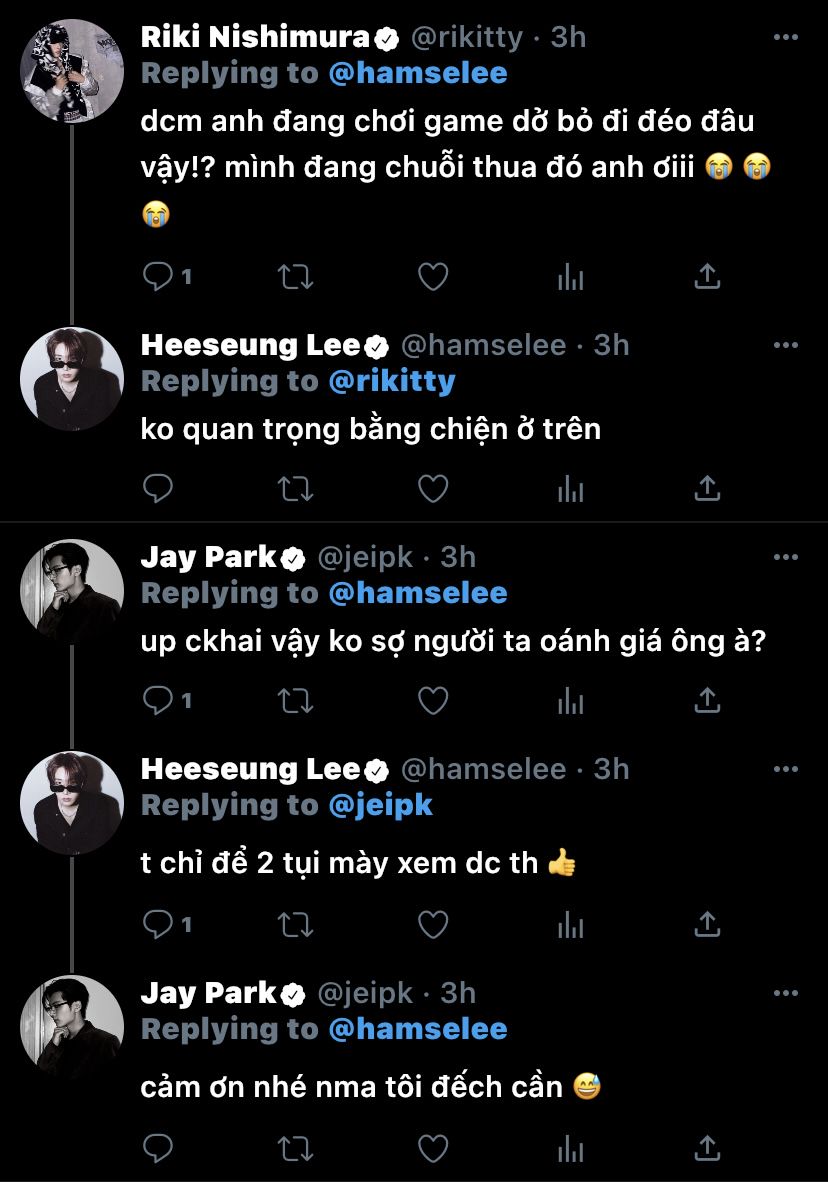The image size is (828, 1182).
Task: Retweet Riki Nishimura's reply
Action: (x=295, y=277)
